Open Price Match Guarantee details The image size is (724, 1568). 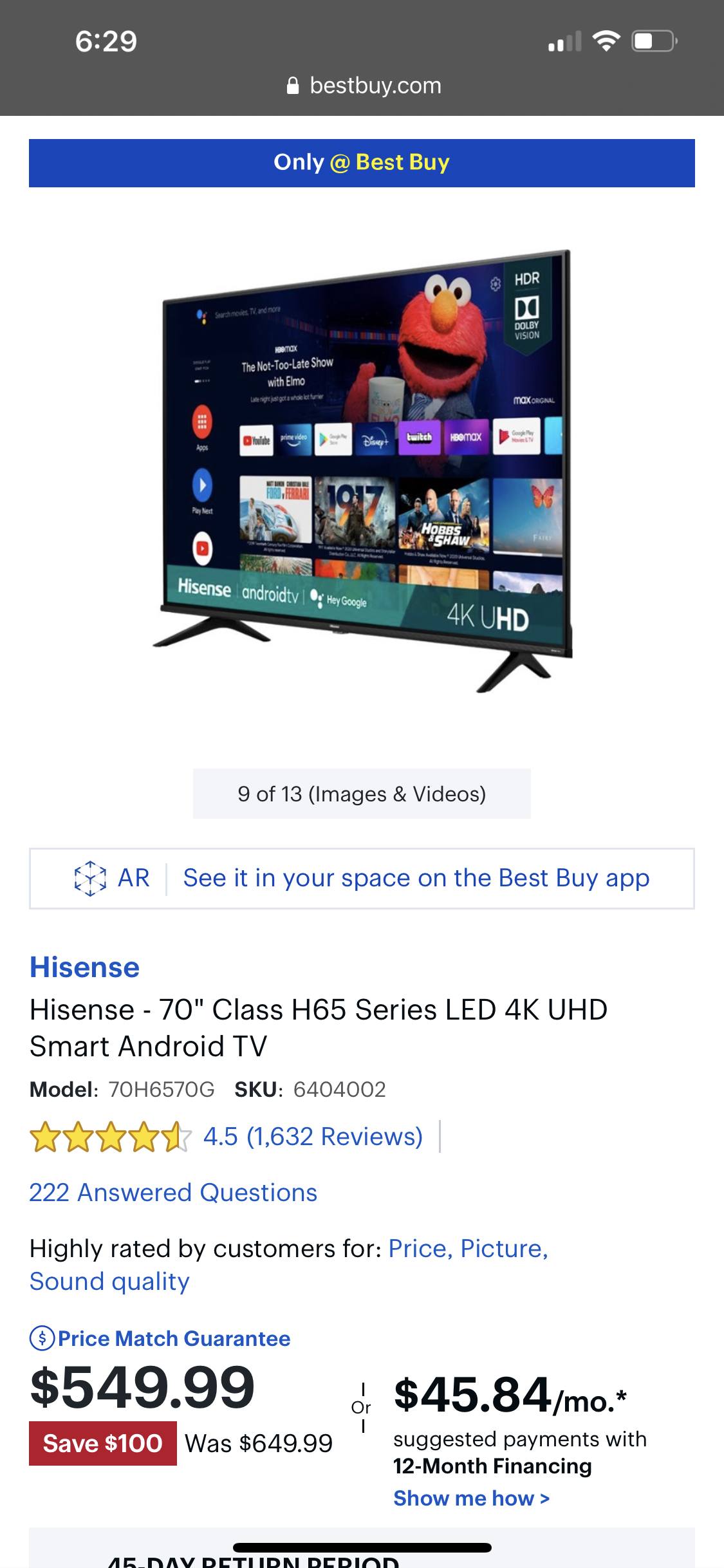click(160, 1339)
